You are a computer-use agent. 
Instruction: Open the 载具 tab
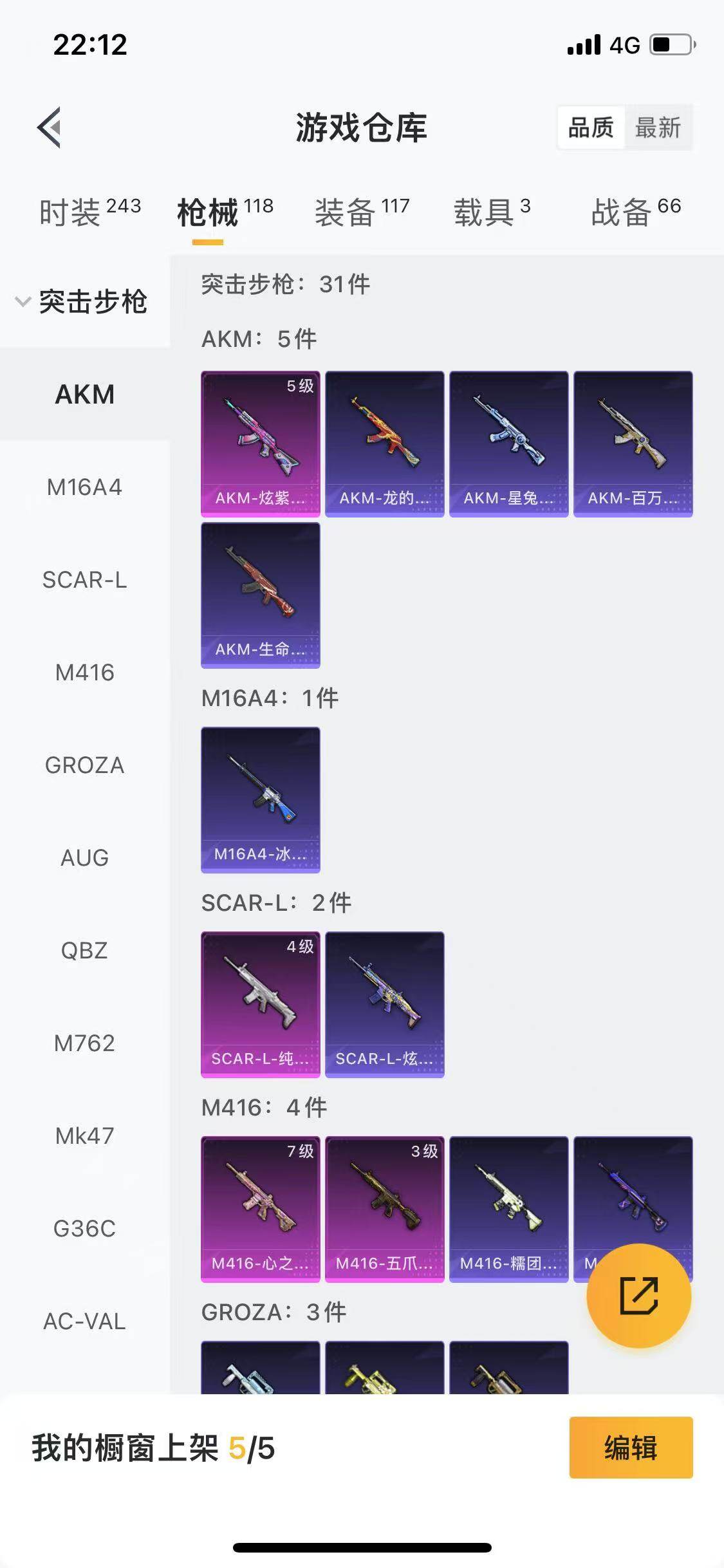(492, 212)
